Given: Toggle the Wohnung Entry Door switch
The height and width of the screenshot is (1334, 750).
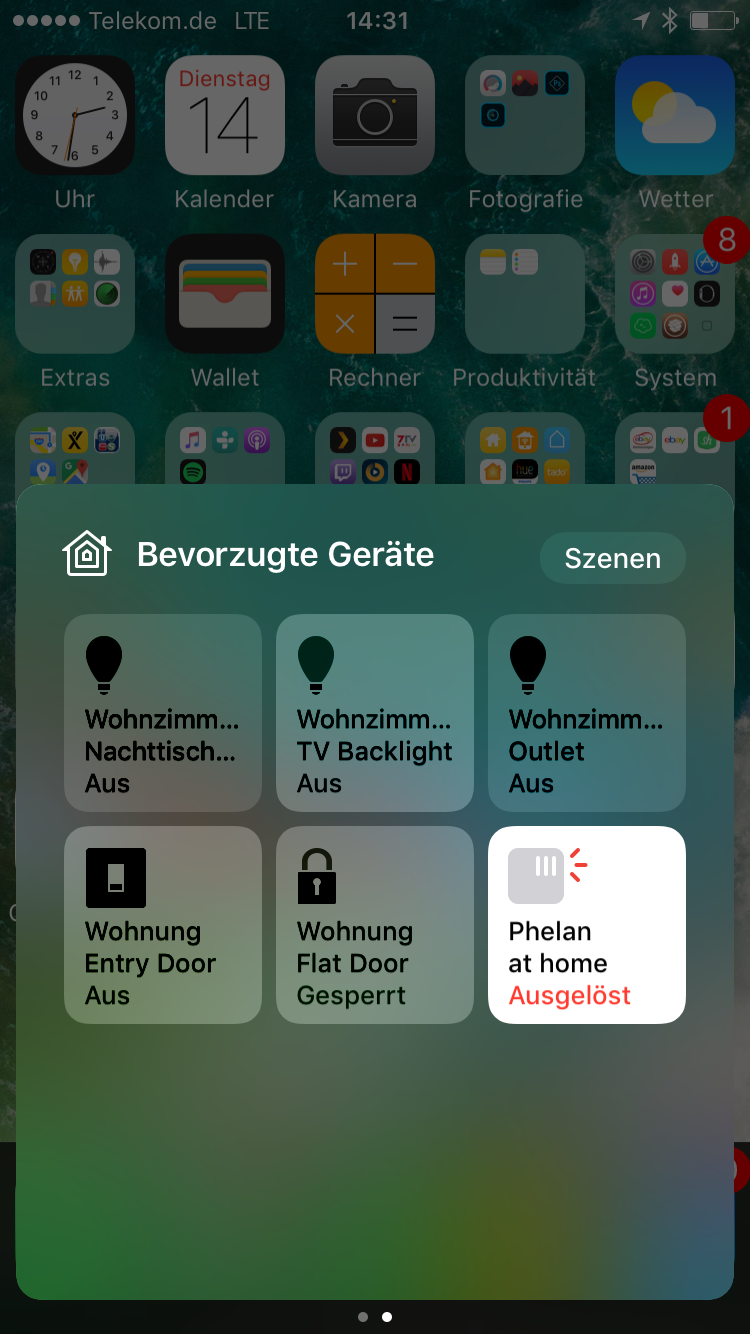Looking at the screenshot, I should pyautogui.click(x=163, y=924).
